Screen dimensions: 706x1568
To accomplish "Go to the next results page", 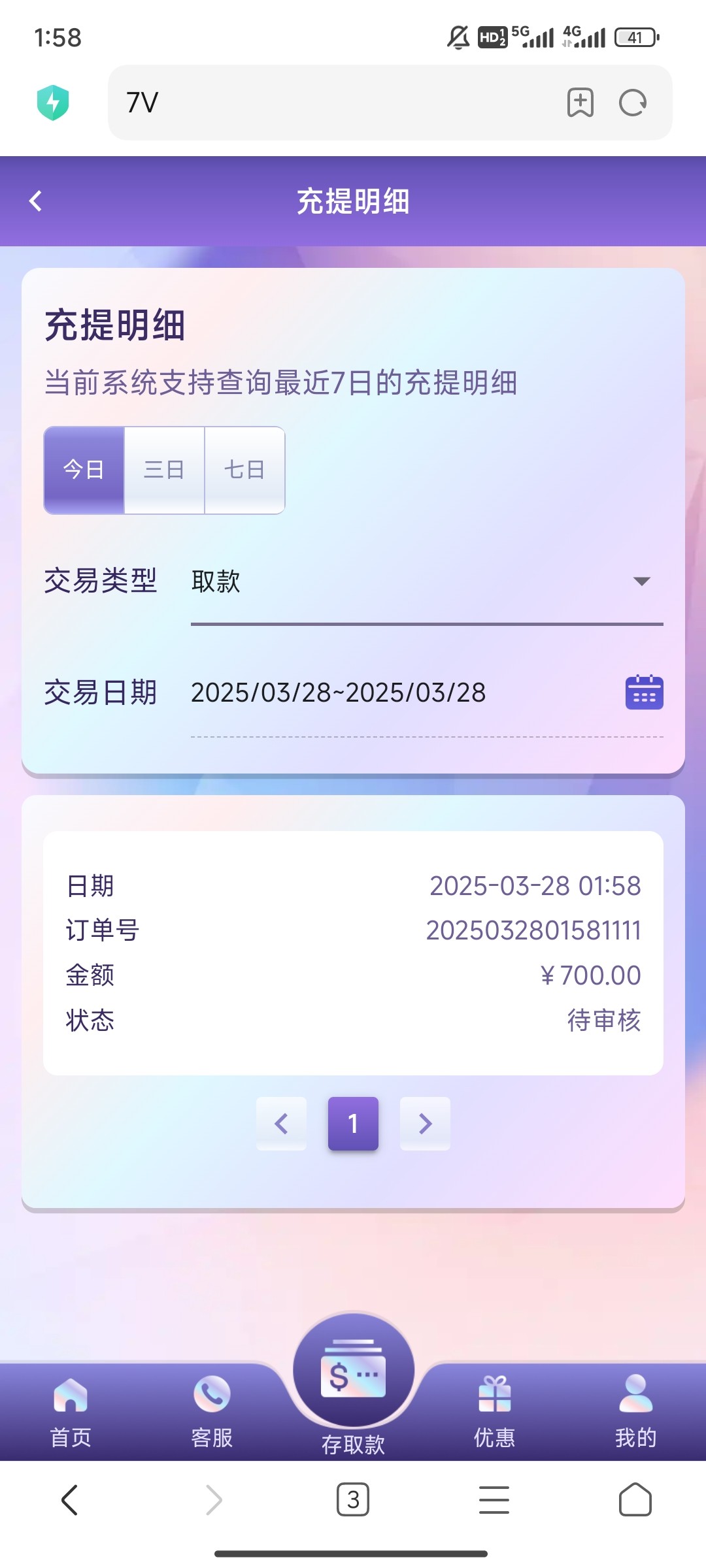I will (425, 1124).
